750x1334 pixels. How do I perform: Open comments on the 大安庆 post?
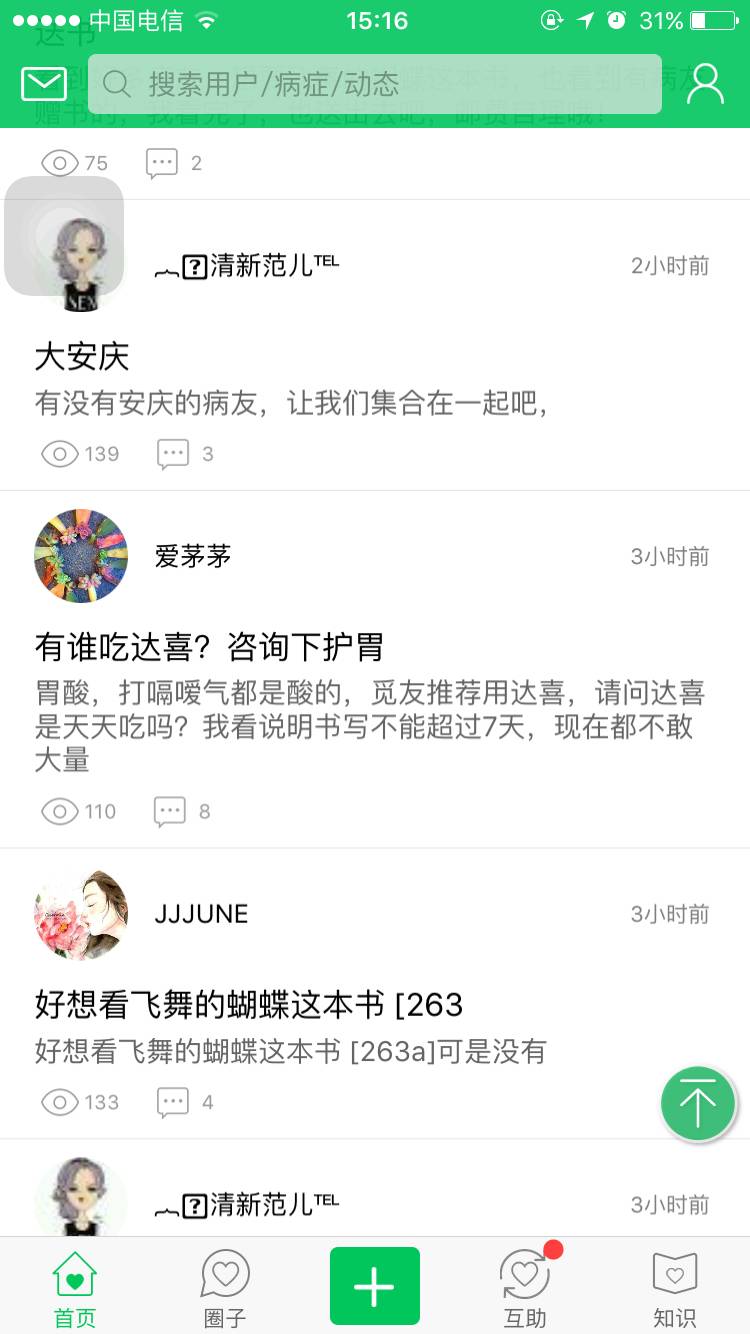pos(186,454)
